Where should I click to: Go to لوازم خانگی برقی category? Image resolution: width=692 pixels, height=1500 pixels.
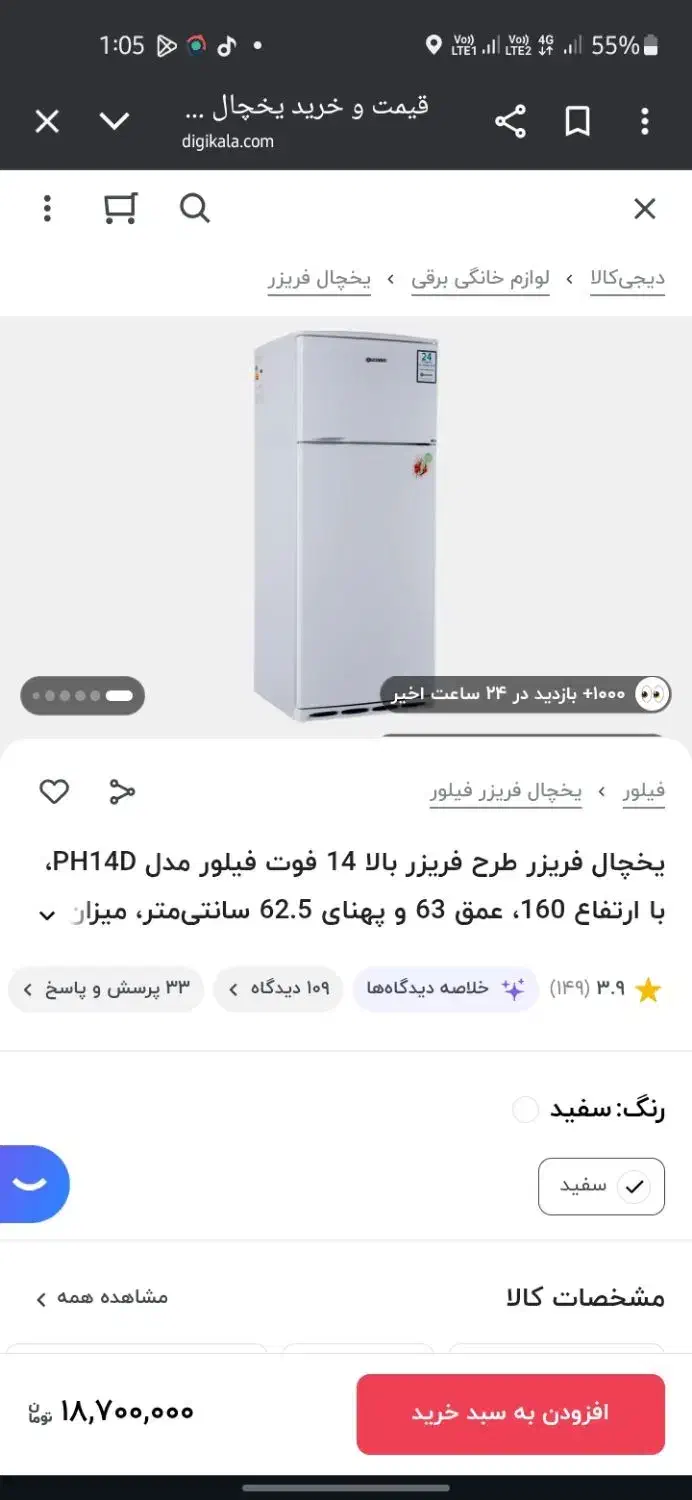coord(481,279)
